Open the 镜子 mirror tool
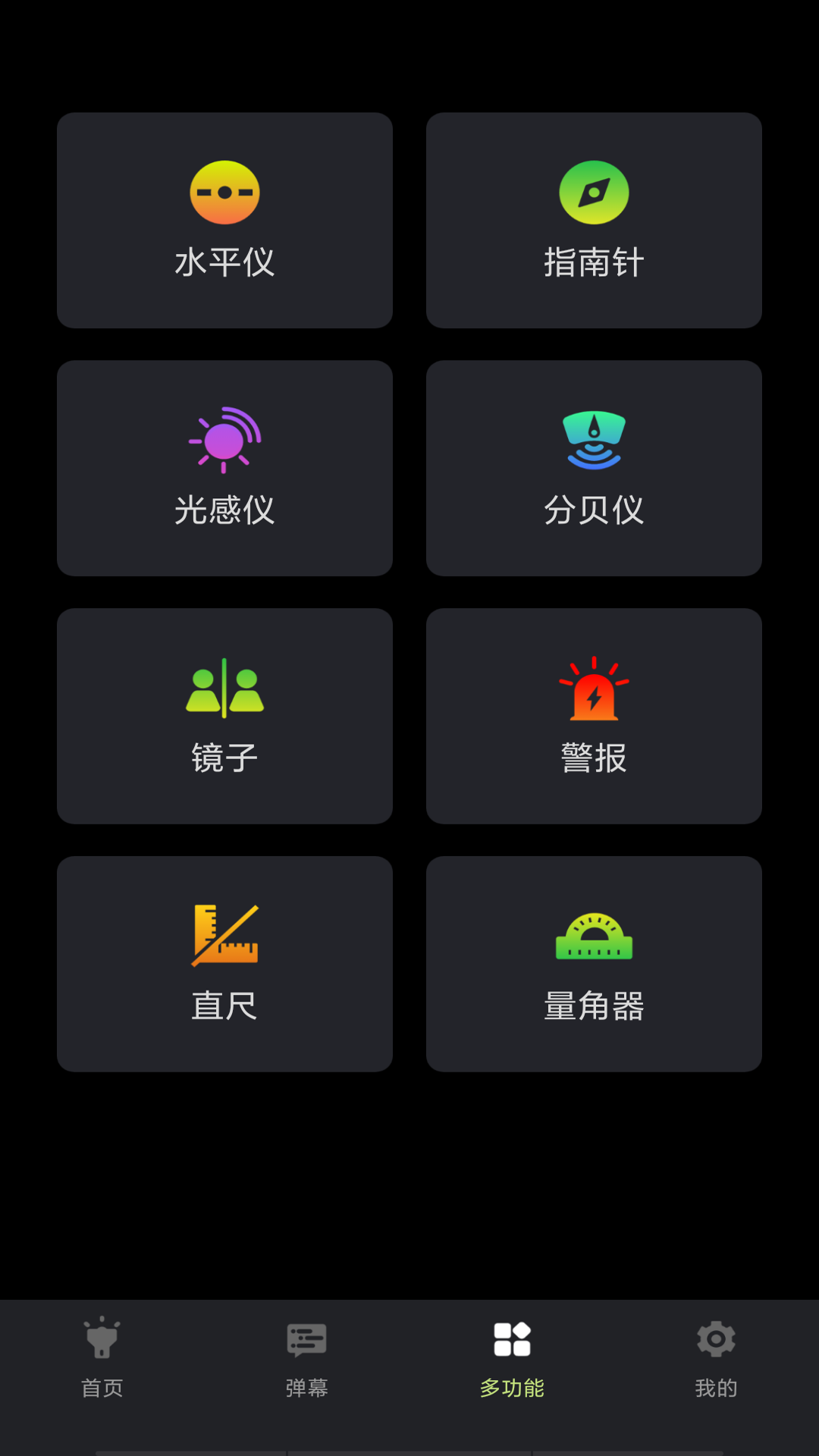Screen dimensions: 819x1456 [224, 716]
